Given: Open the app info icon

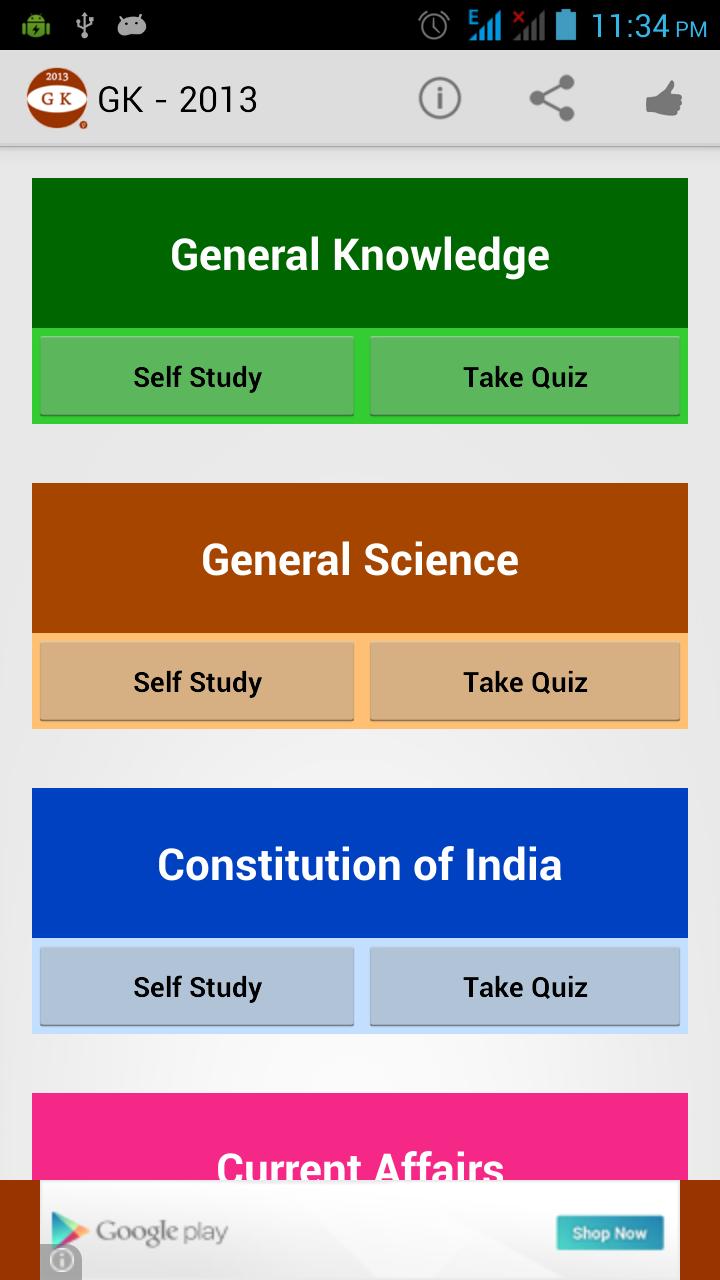Looking at the screenshot, I should point(439,98).
